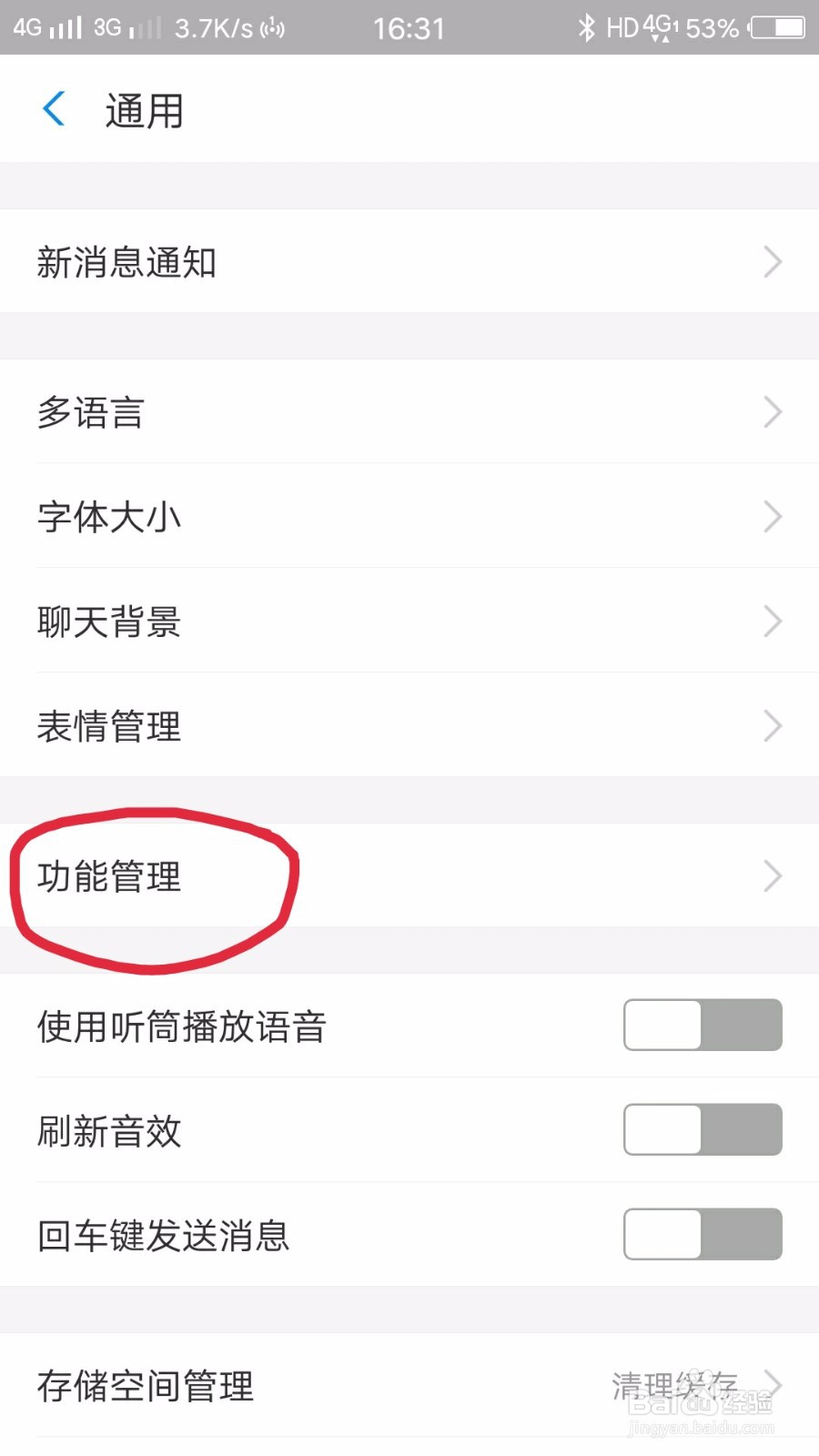Open 存储空间管理 row
The height and width of the screenshot is (1456, 819).
click(x=146, y=1386)
